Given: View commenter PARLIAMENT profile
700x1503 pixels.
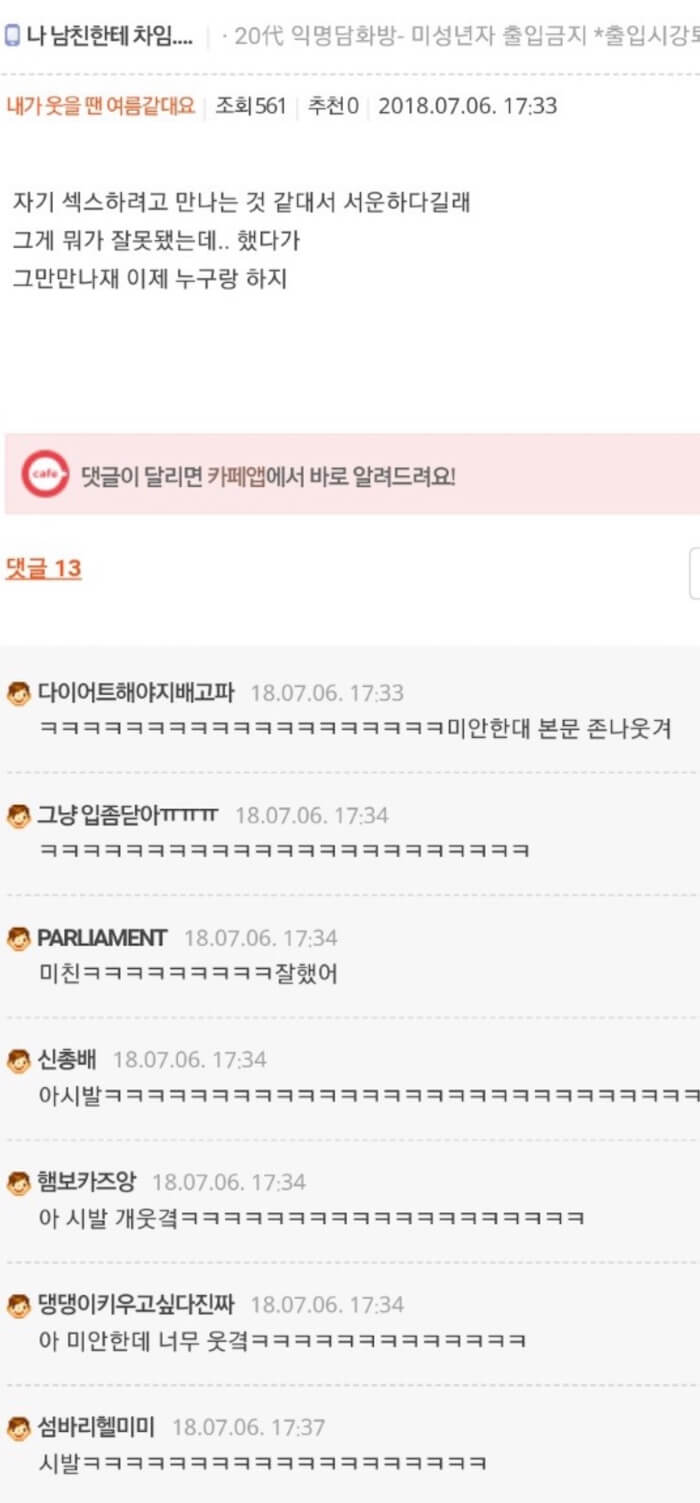Looking at the screenshot, I should pyautogui.click(x=102, y=938).
